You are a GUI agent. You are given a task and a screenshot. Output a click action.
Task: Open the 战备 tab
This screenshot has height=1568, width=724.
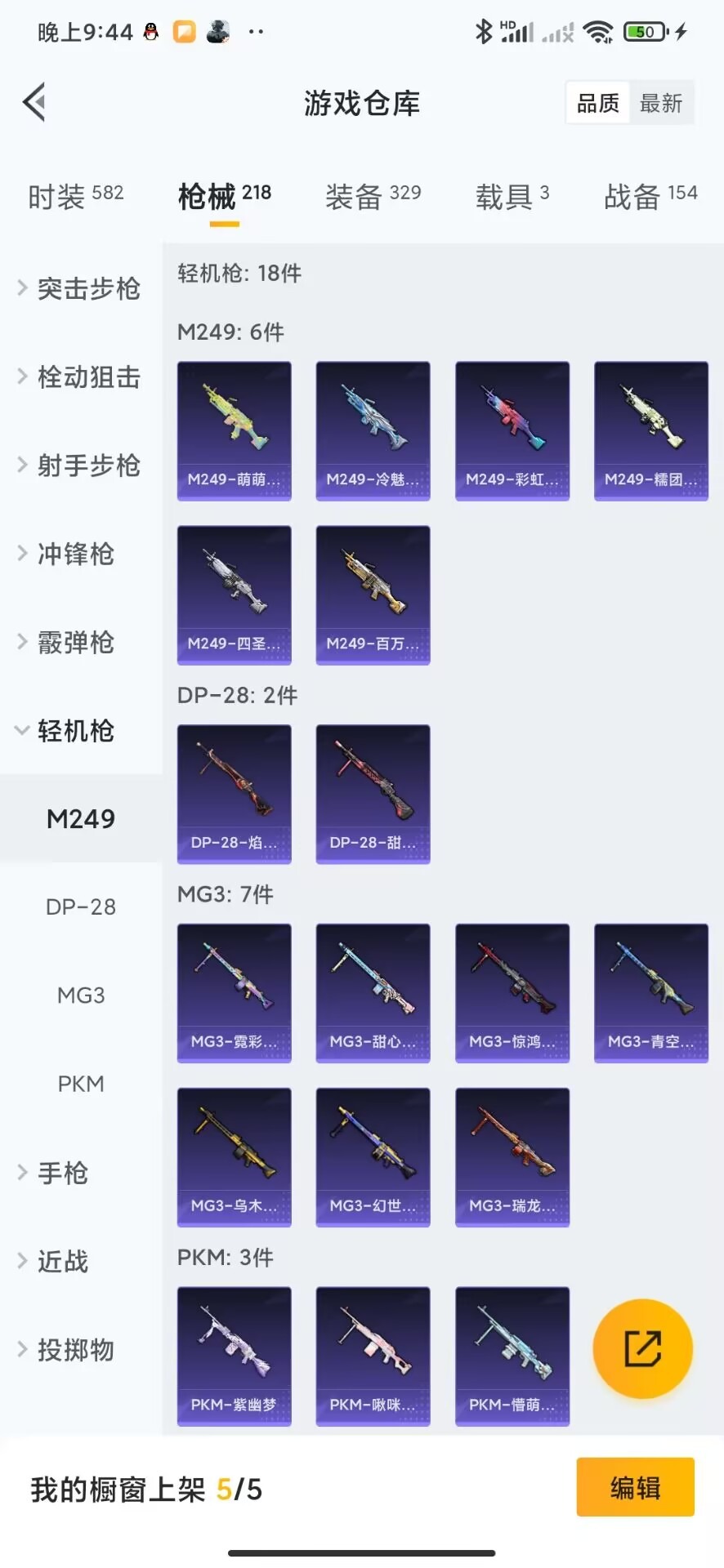pyautogui.click(x=650, y=196)
